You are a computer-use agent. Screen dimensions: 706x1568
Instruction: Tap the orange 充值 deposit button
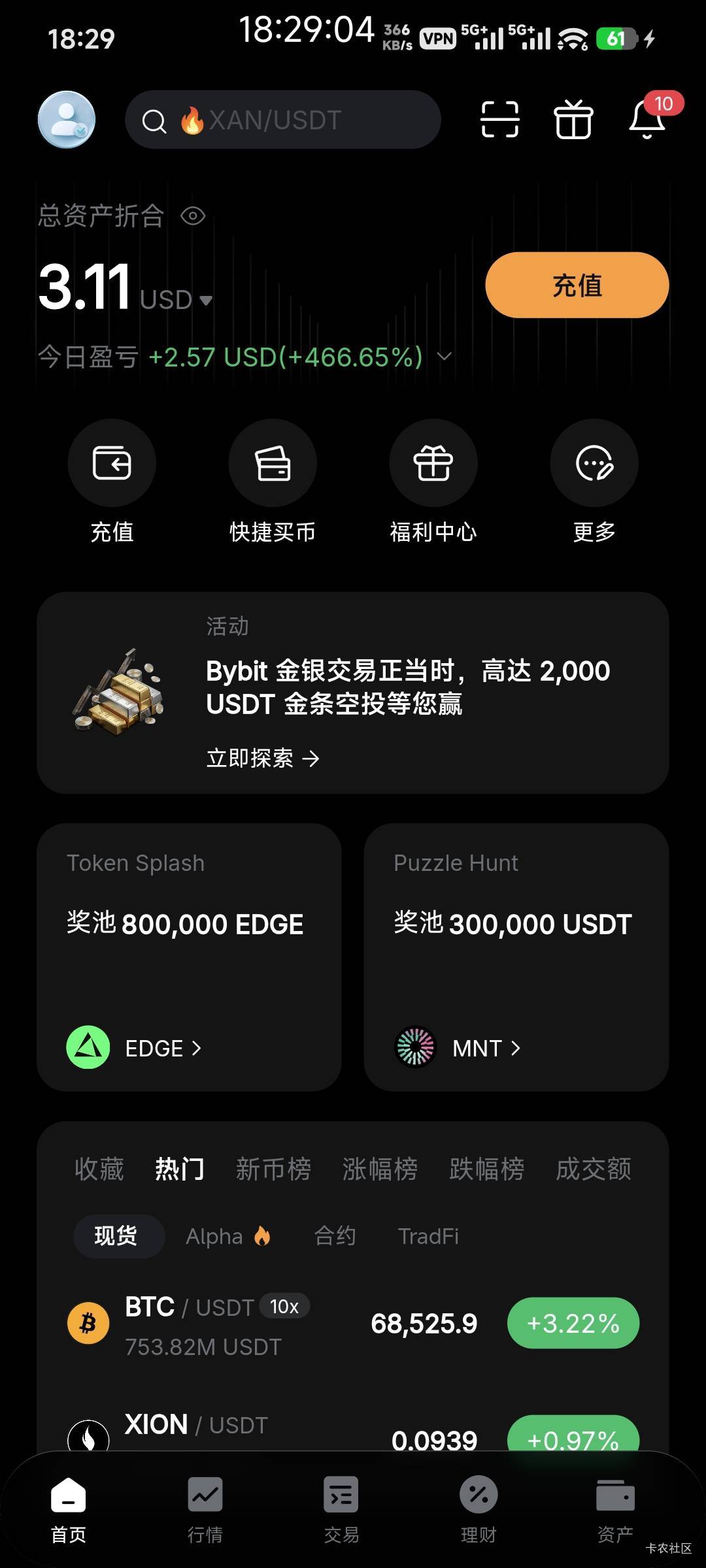(577, 286)
